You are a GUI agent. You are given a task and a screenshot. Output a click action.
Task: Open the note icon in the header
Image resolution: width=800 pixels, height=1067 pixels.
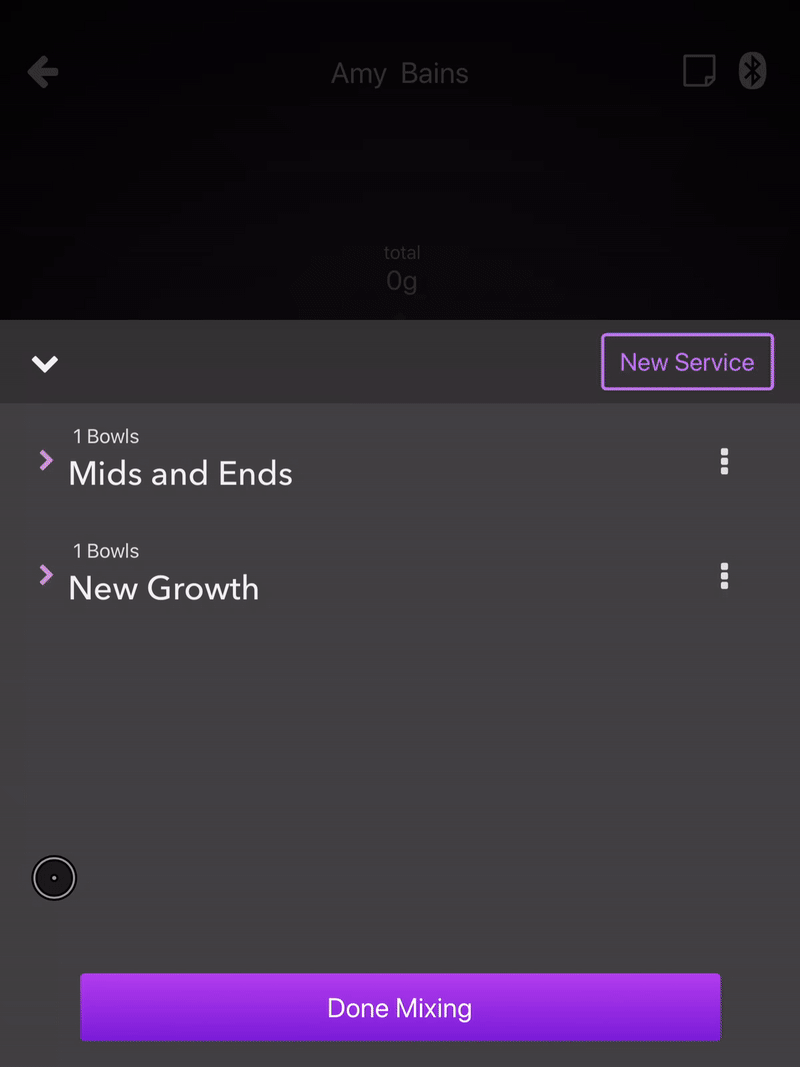tap(699, 71)
